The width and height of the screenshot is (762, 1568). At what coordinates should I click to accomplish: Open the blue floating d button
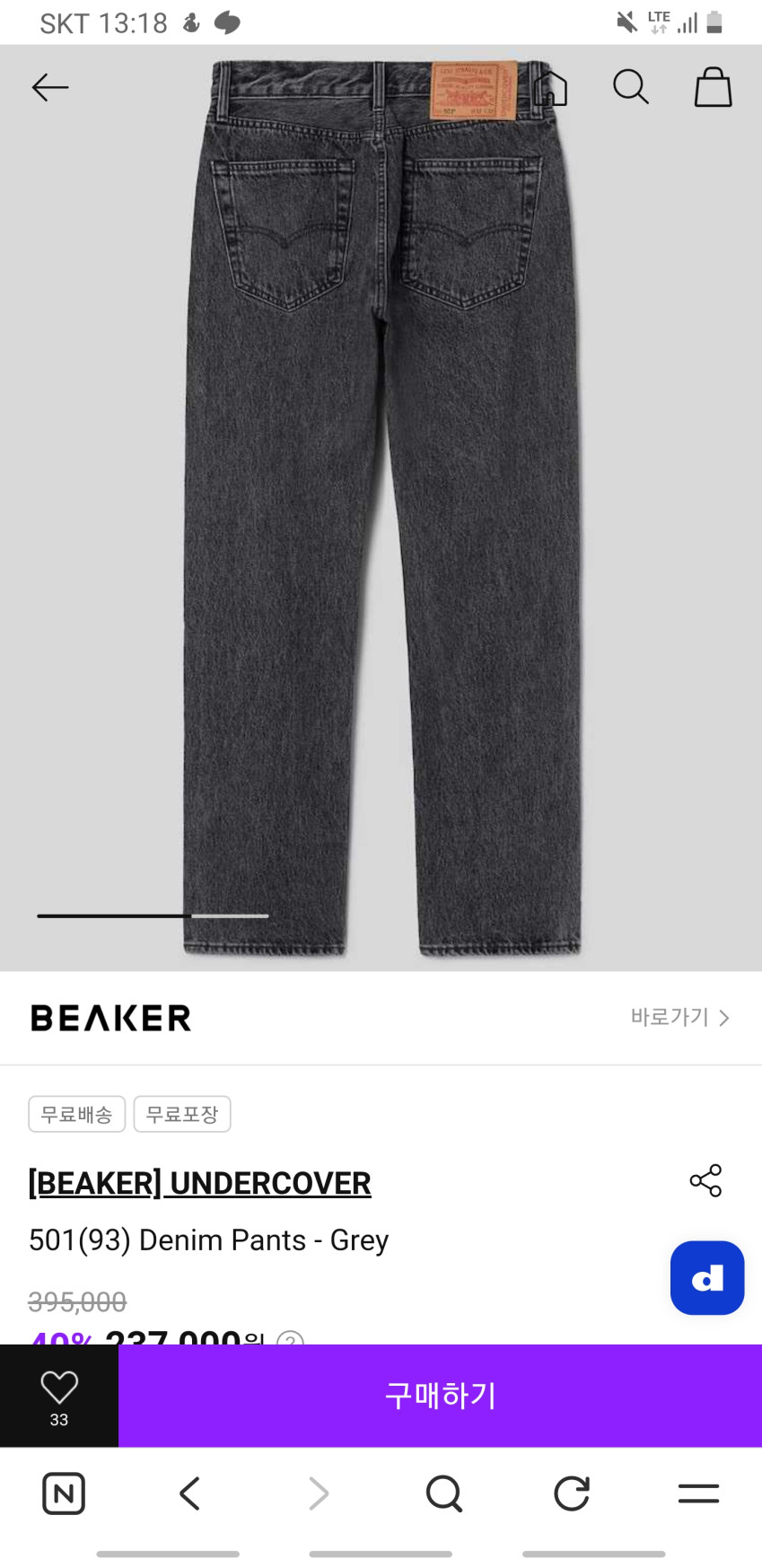point(707,1277)
